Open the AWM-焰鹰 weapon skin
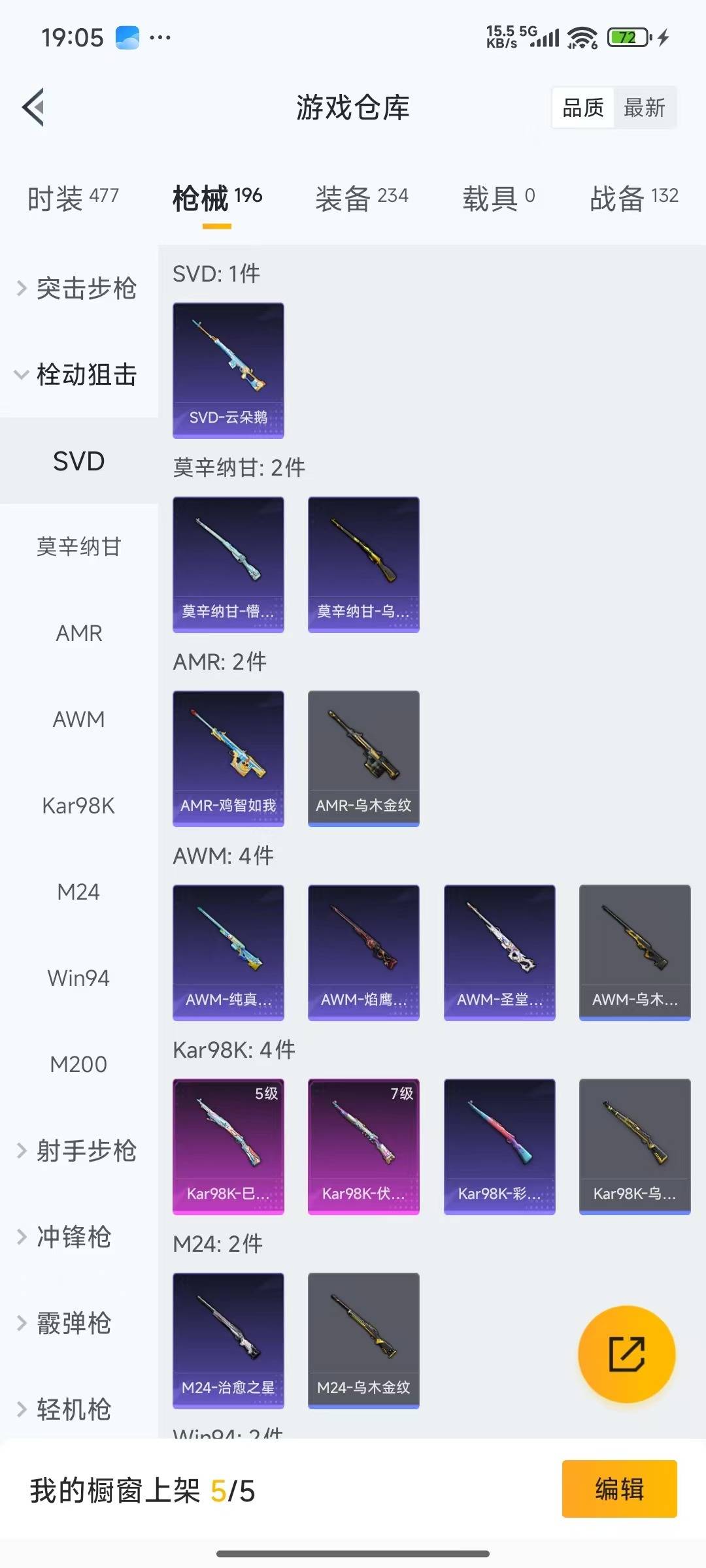The image size is (706, 1568). point(363,951)
